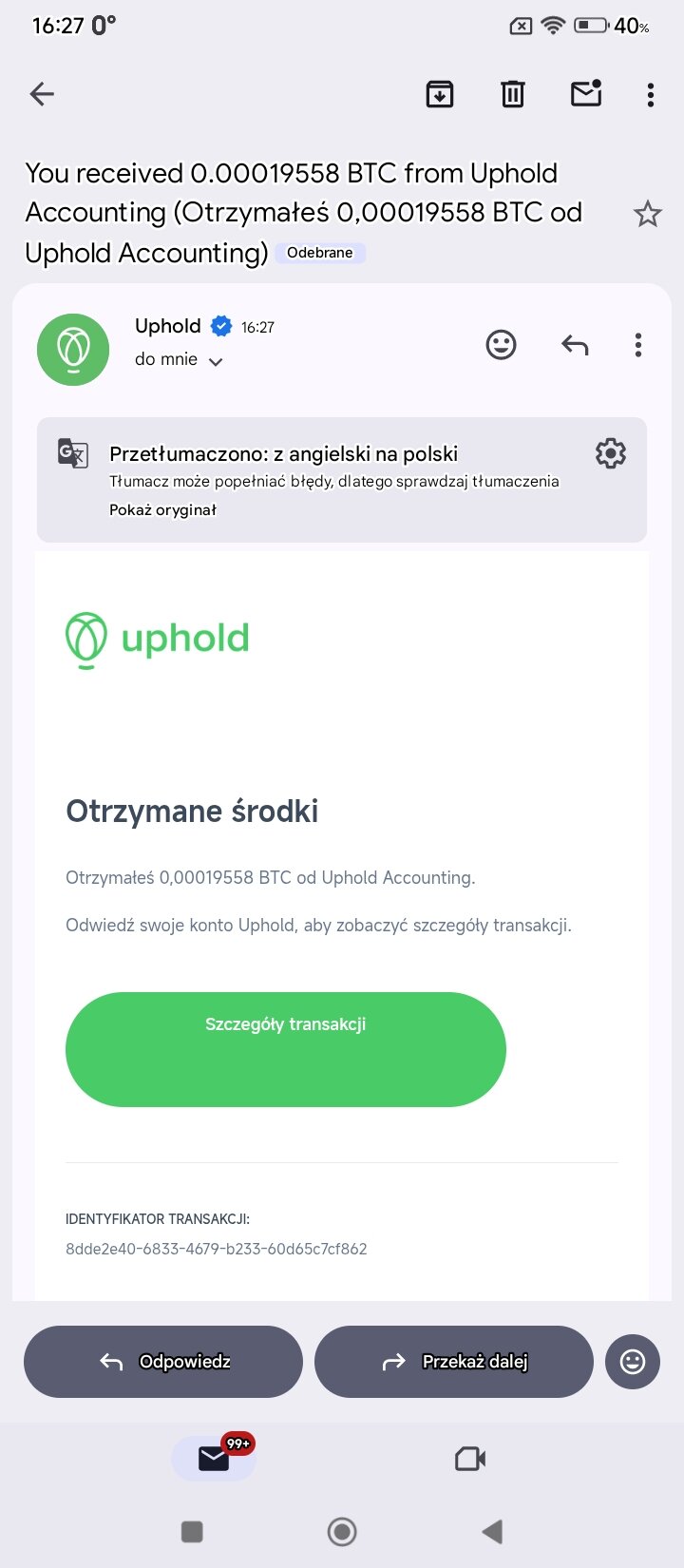Go to the system home screen
The image size is (684, 1568).
point(342,1531)
